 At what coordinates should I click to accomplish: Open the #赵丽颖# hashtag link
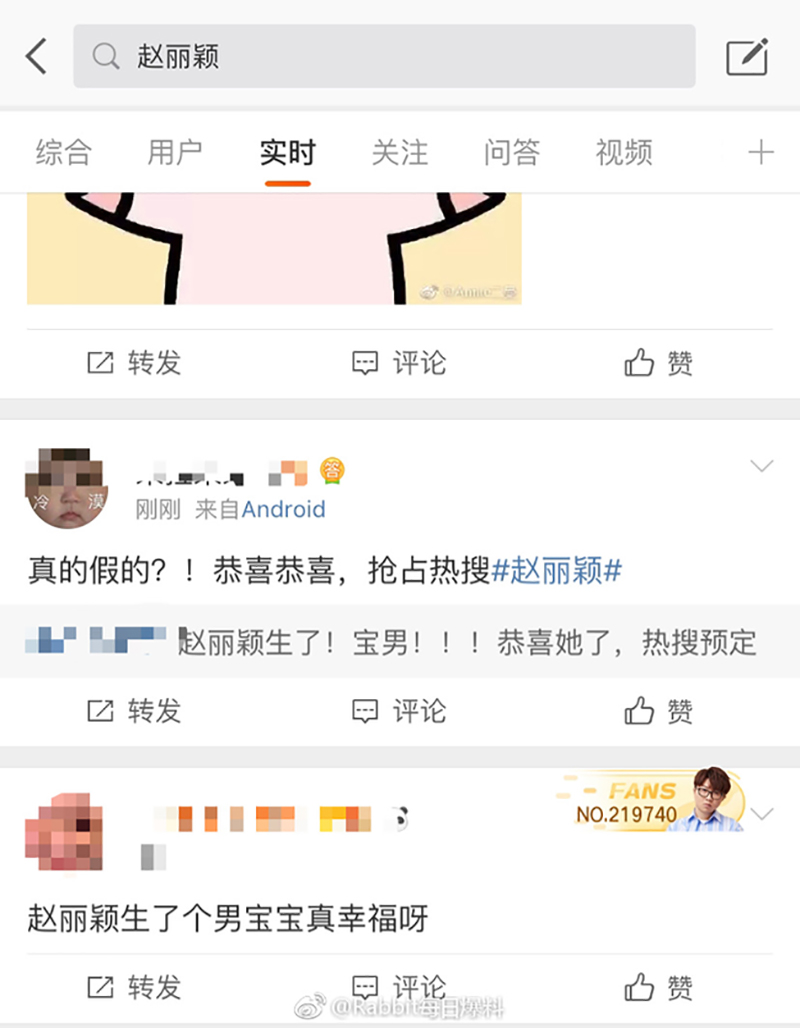coord(557,571)
